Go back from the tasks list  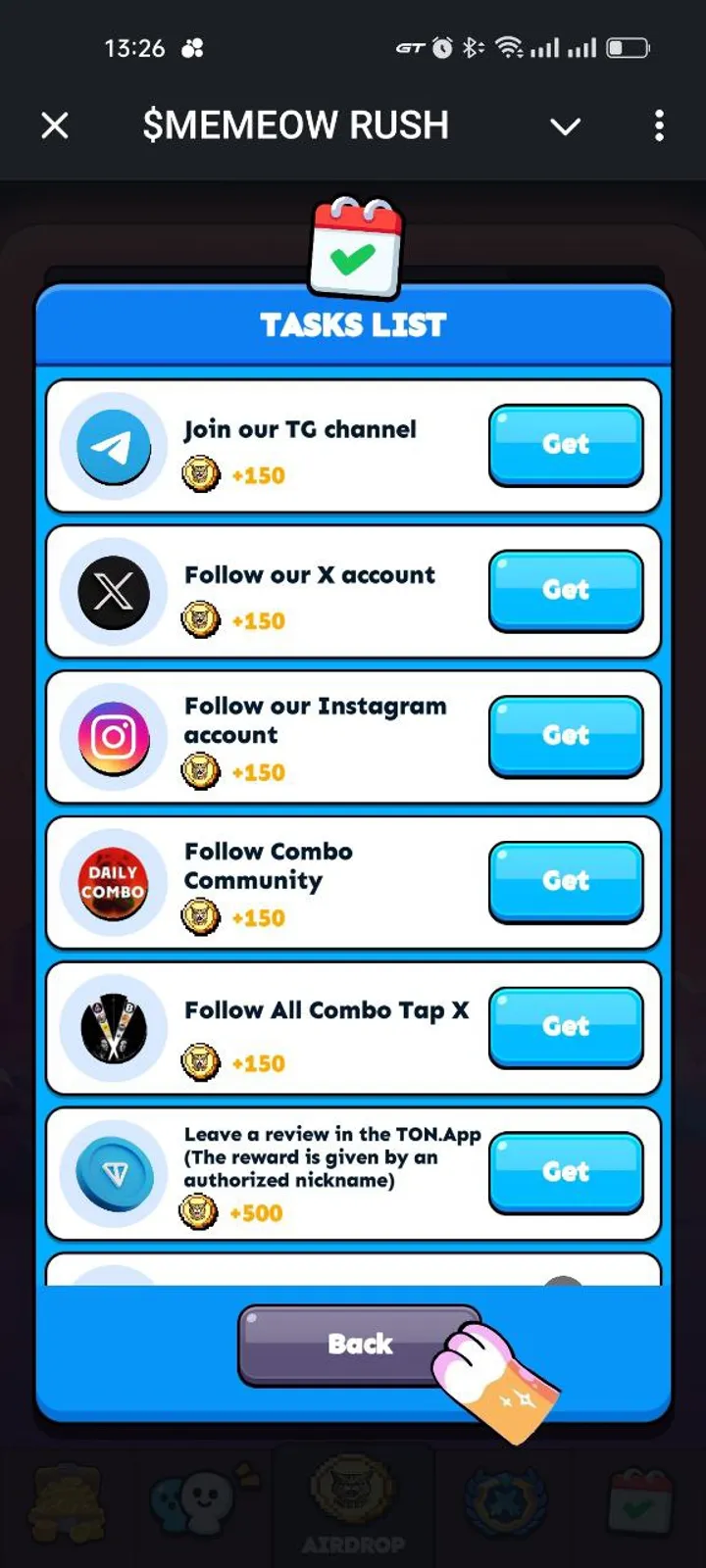point(359,1344)
